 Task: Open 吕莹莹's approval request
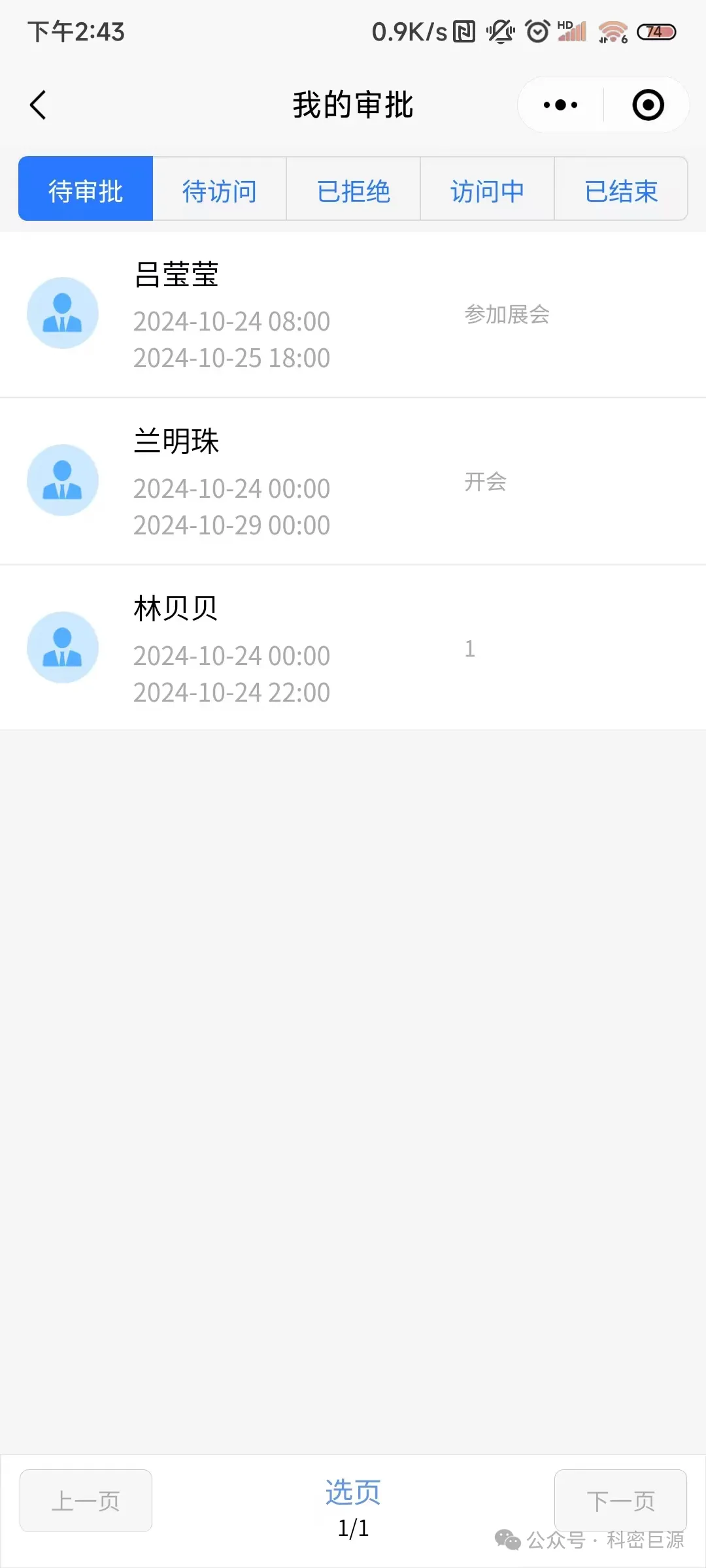pos(353,314)
